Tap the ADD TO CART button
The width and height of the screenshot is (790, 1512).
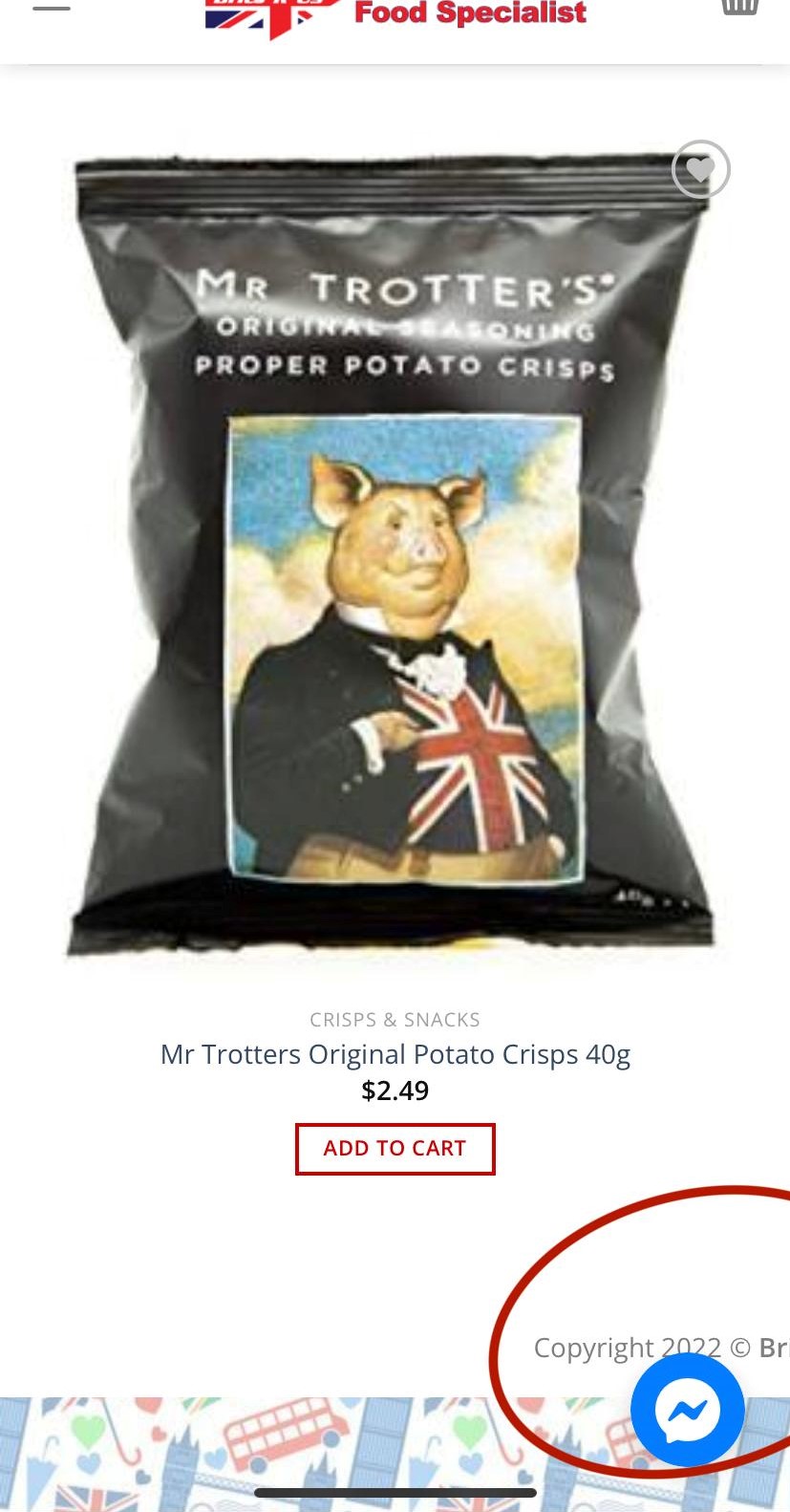(x=395, y=1148)
